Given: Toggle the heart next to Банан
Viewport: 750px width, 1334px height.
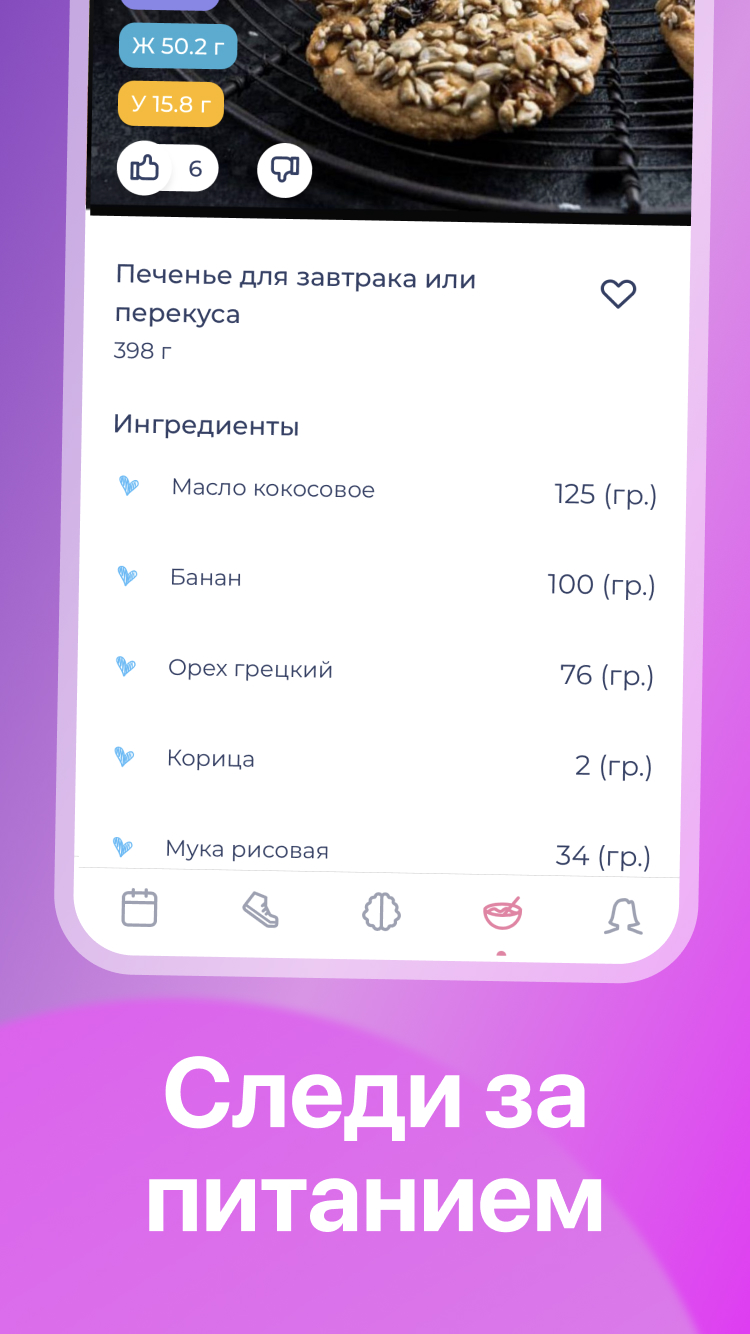Looking at the screenshot, I should pos(127,576).
